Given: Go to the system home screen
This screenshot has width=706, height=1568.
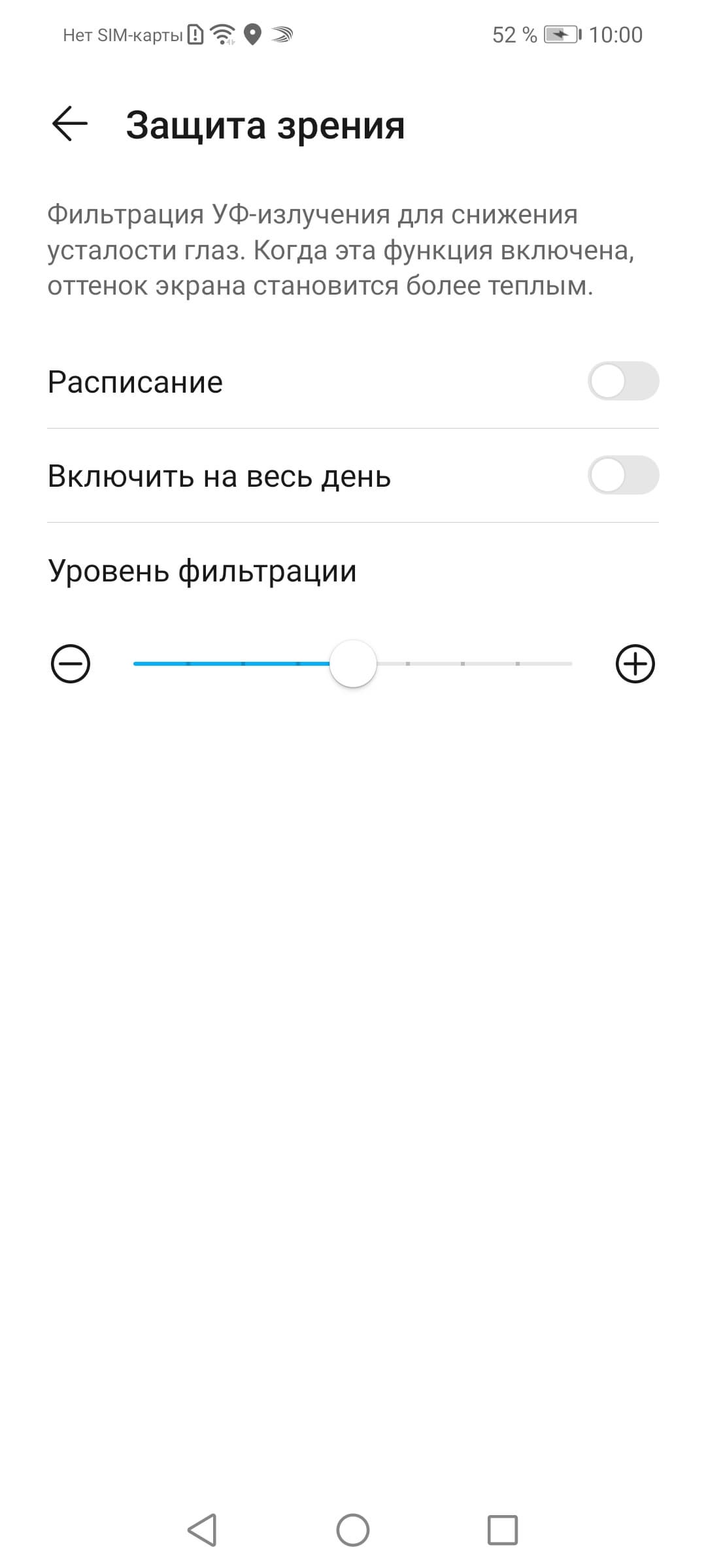Looking at the screenshot, I should click(353, 1530).
